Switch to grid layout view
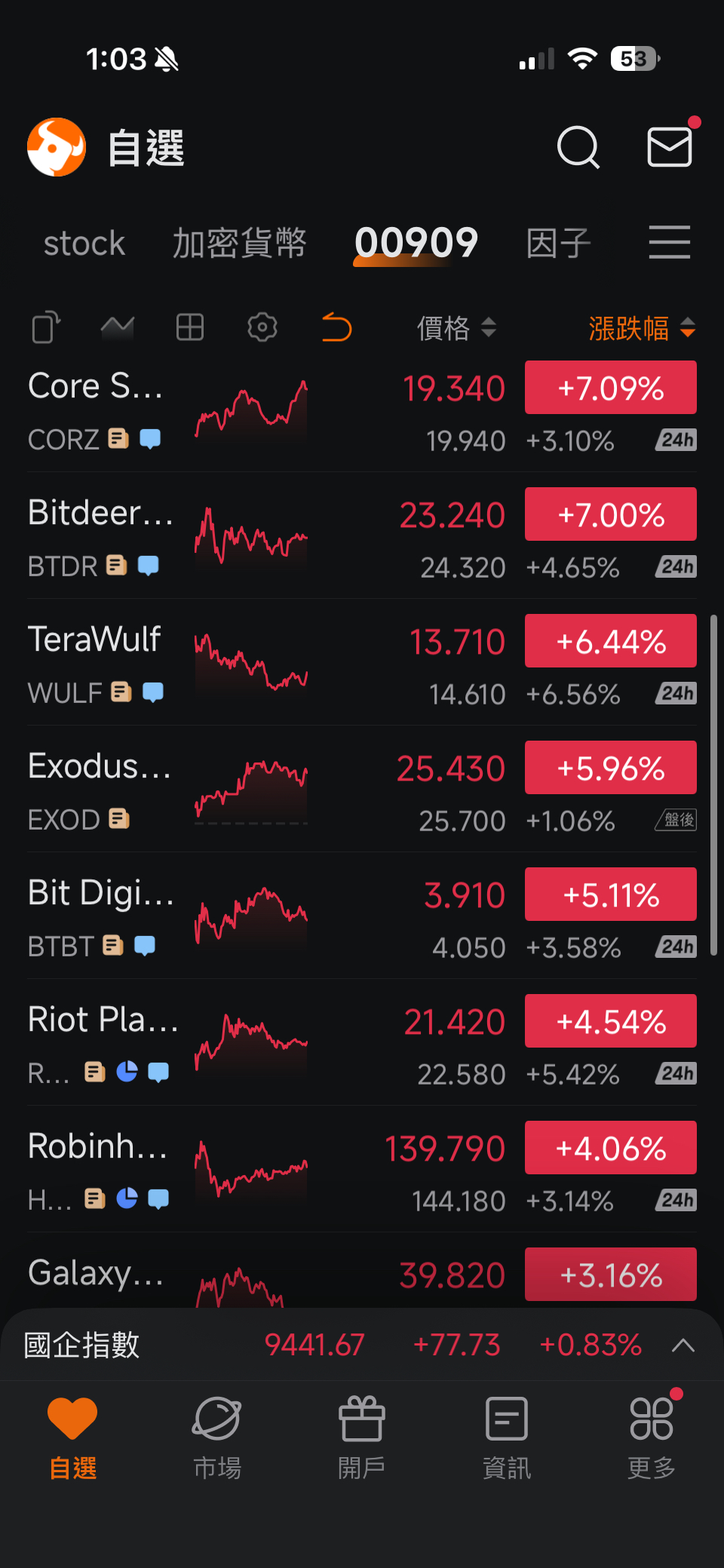724x1568 pixels. 190,327
